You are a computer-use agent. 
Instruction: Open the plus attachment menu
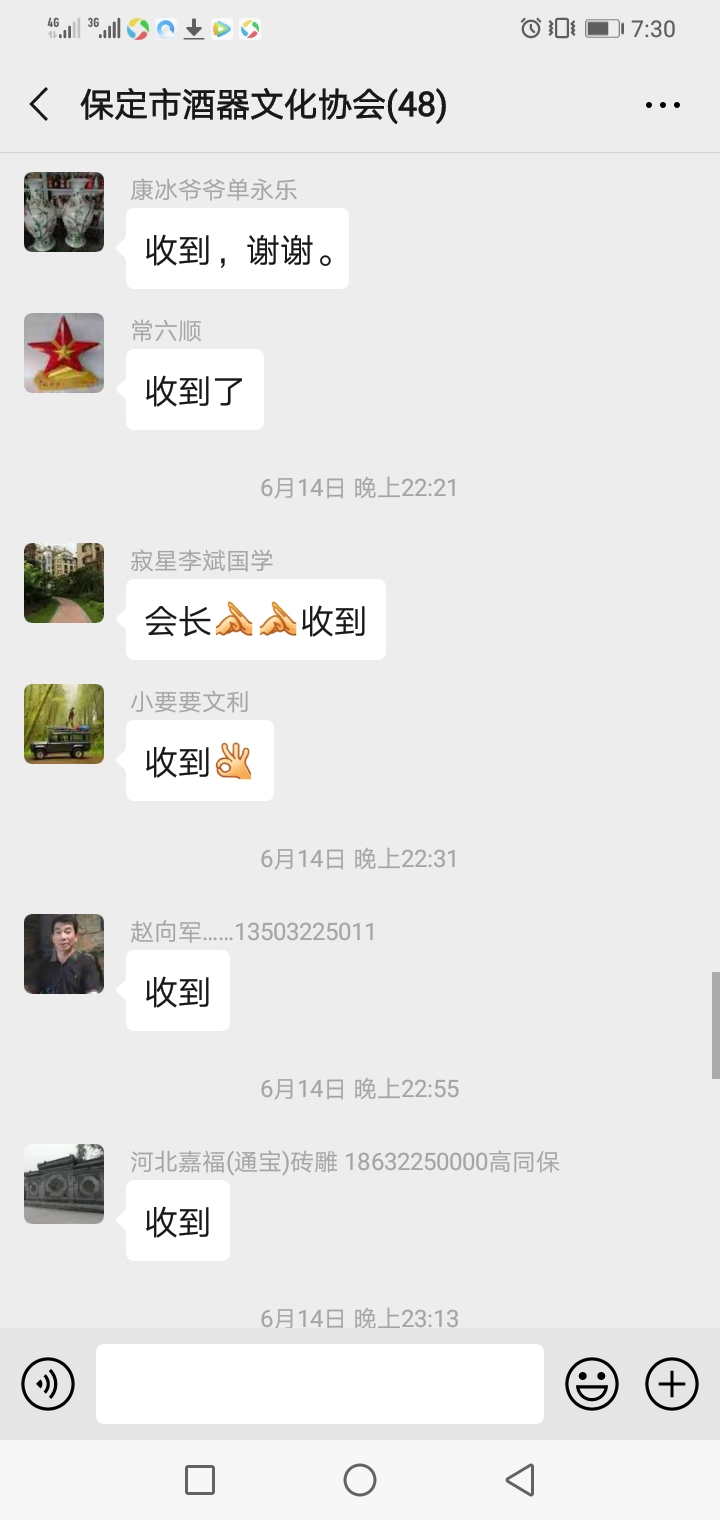click(x=672, y=1384)
